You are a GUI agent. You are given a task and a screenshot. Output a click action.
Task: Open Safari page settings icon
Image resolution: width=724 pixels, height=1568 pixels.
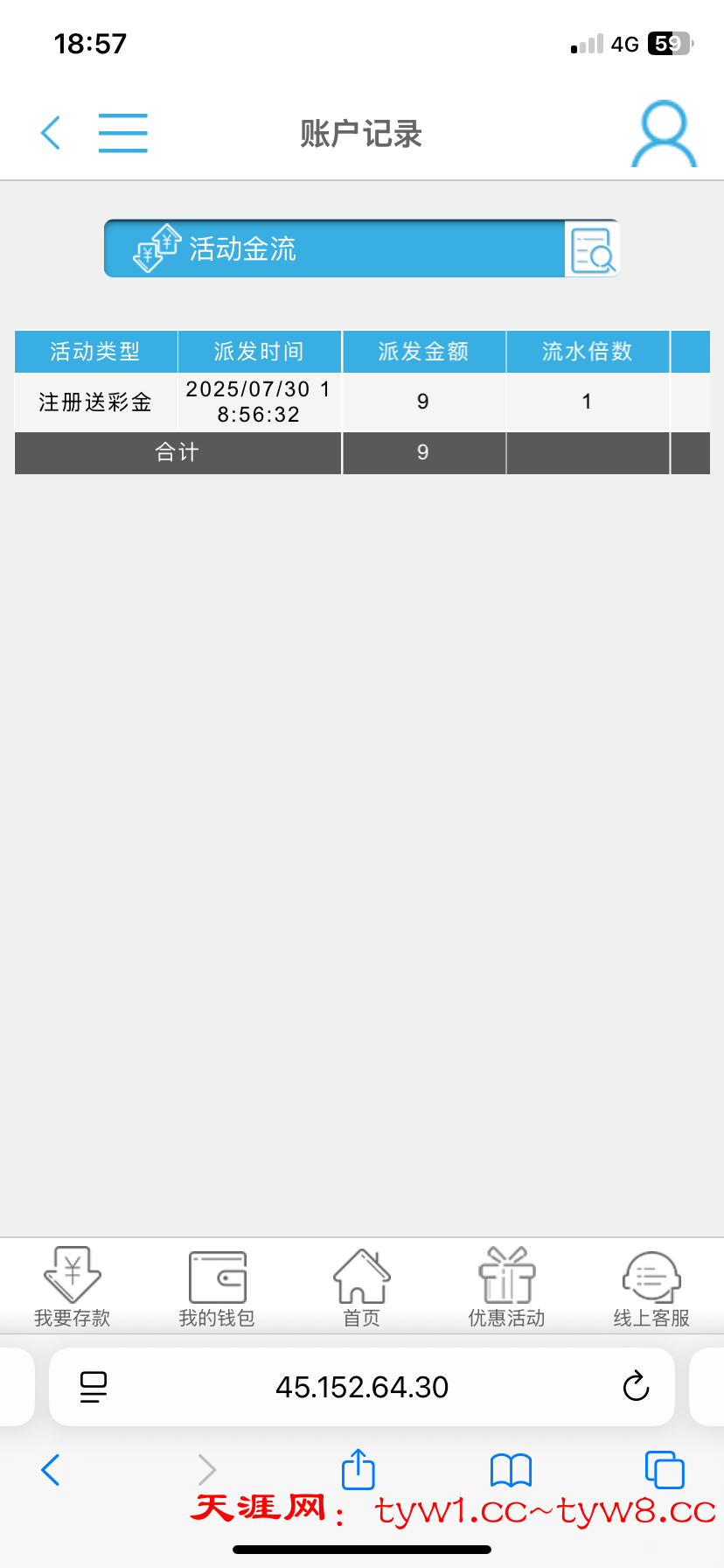point(94,1387)
